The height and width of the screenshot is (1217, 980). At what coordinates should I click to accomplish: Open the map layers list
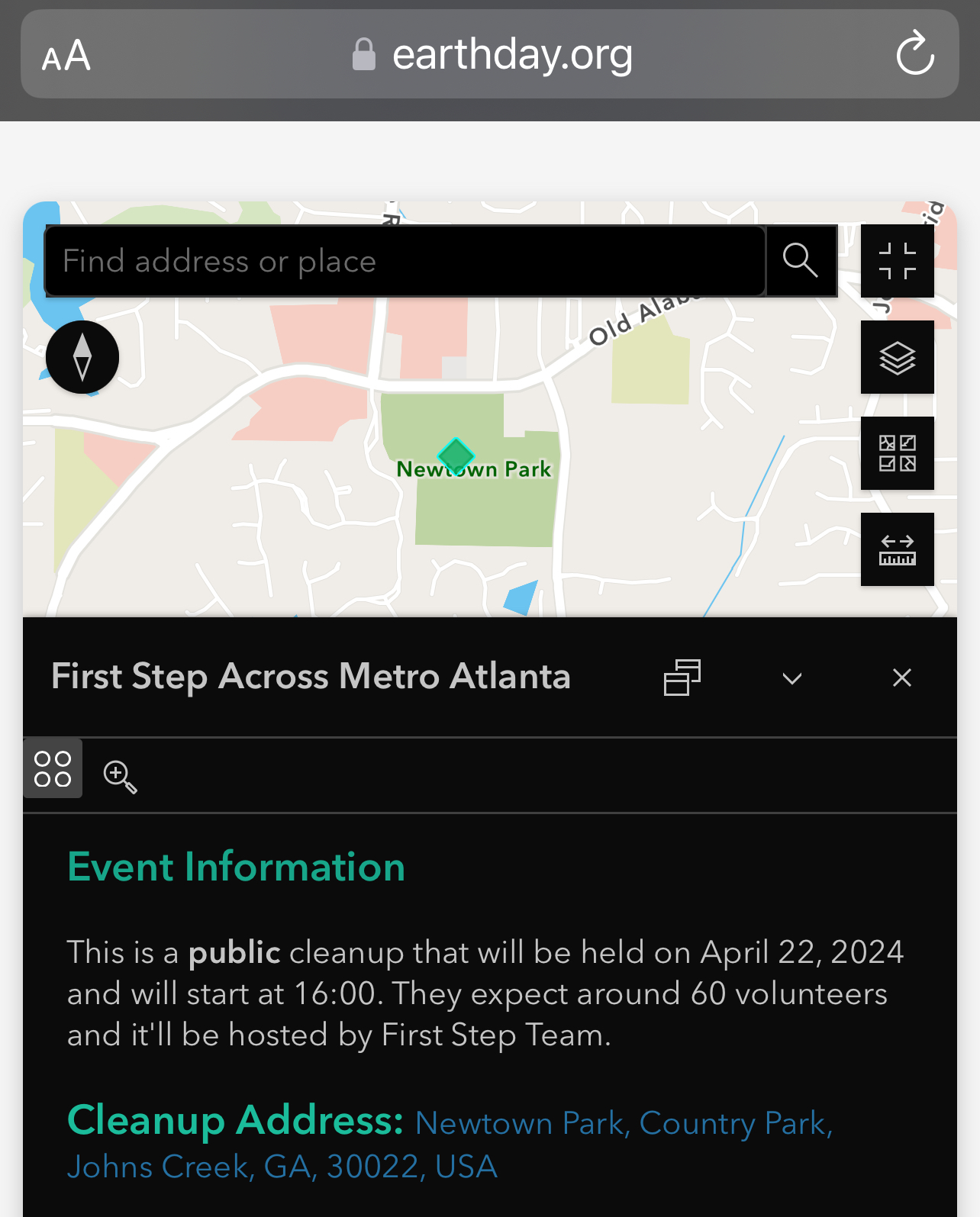click(x=897, y=357)
